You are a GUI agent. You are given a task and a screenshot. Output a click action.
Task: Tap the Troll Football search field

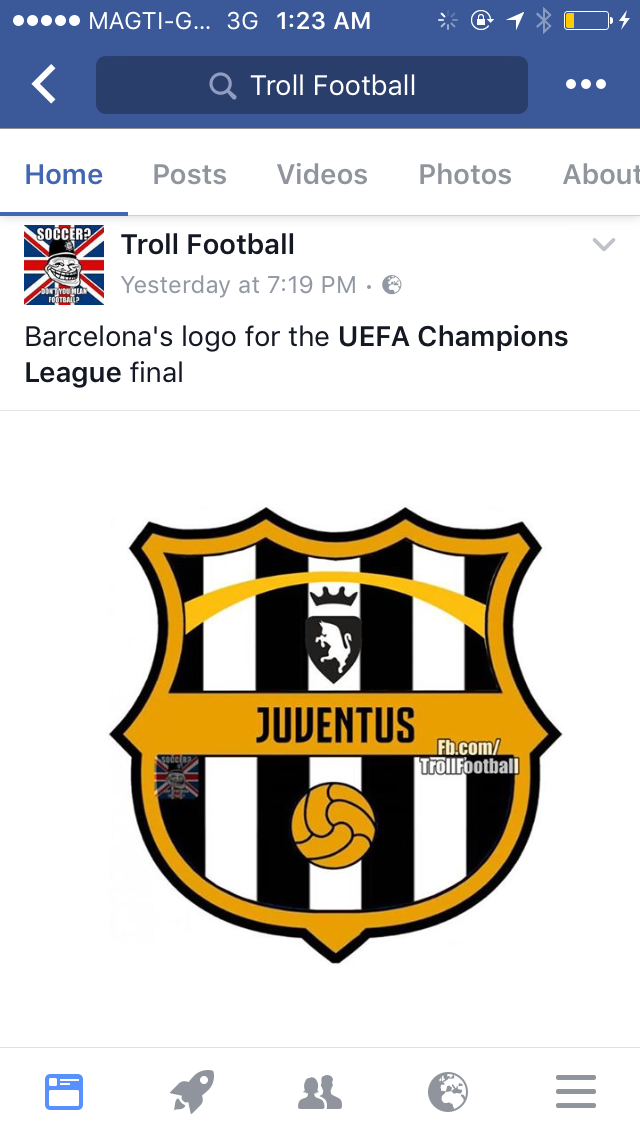coord(311,85)
